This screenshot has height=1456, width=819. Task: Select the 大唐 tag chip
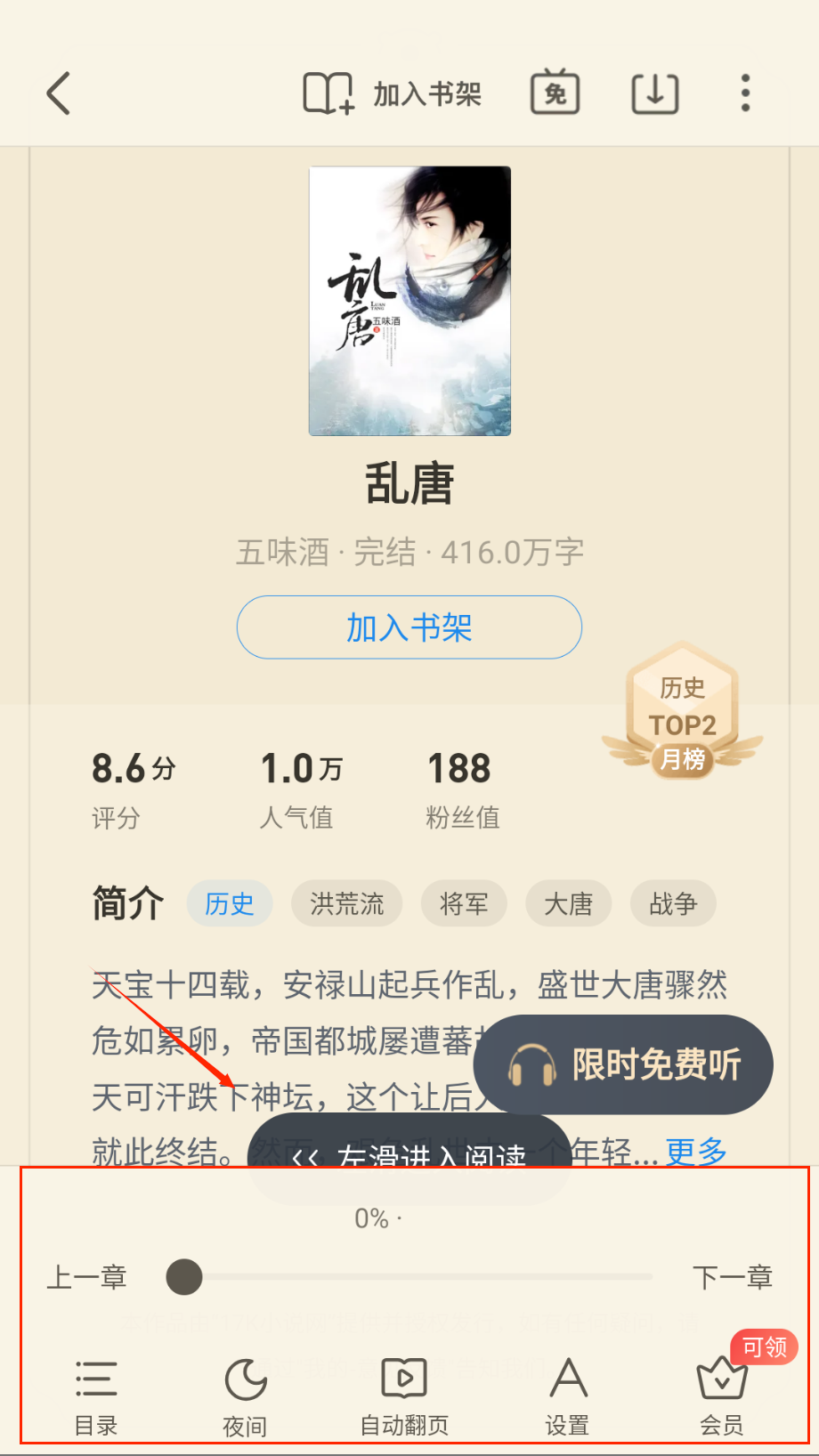[568, 904]
